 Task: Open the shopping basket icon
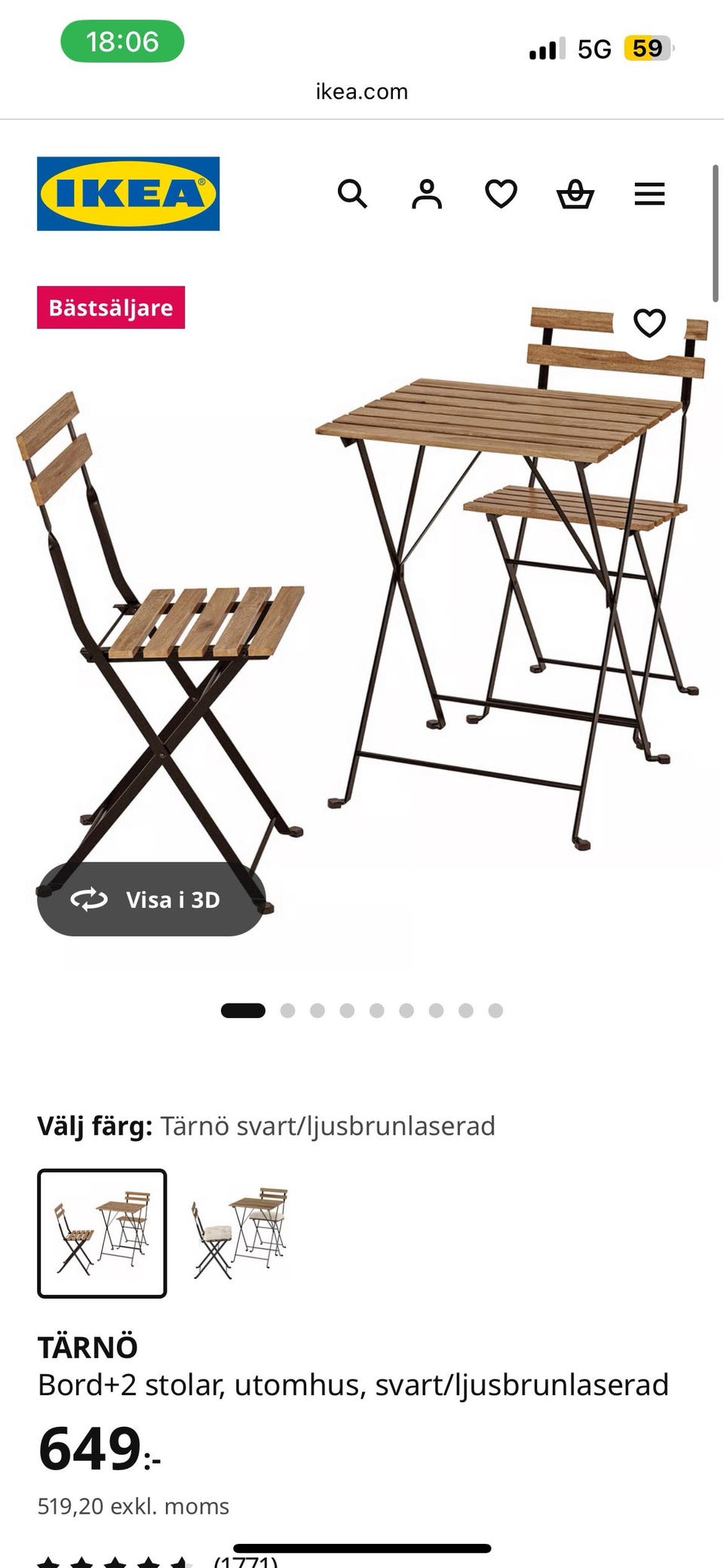tap(575, 195)
